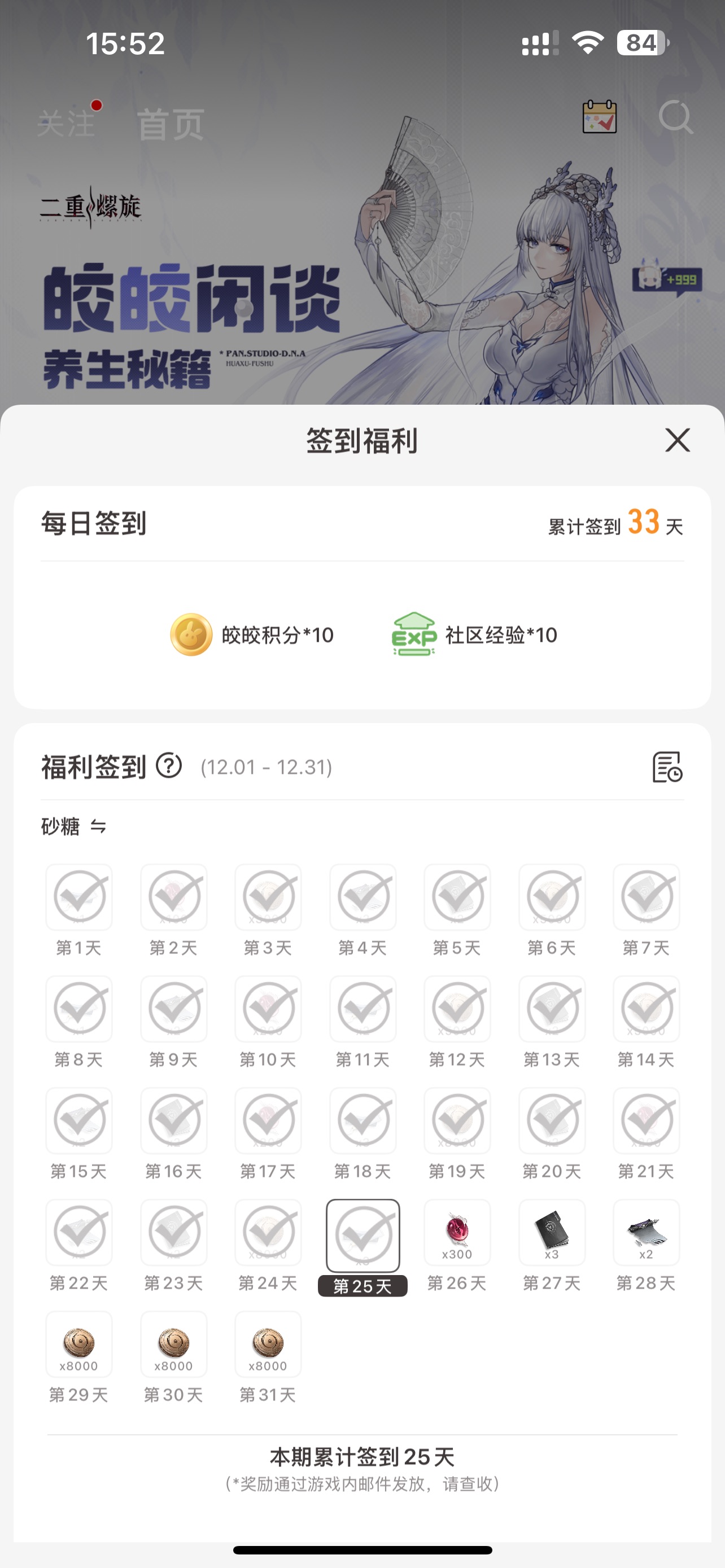This screenshot has height=1568, width=725.
Task: Select the 第26天 x300 reward
Action: click(457, 1232)
